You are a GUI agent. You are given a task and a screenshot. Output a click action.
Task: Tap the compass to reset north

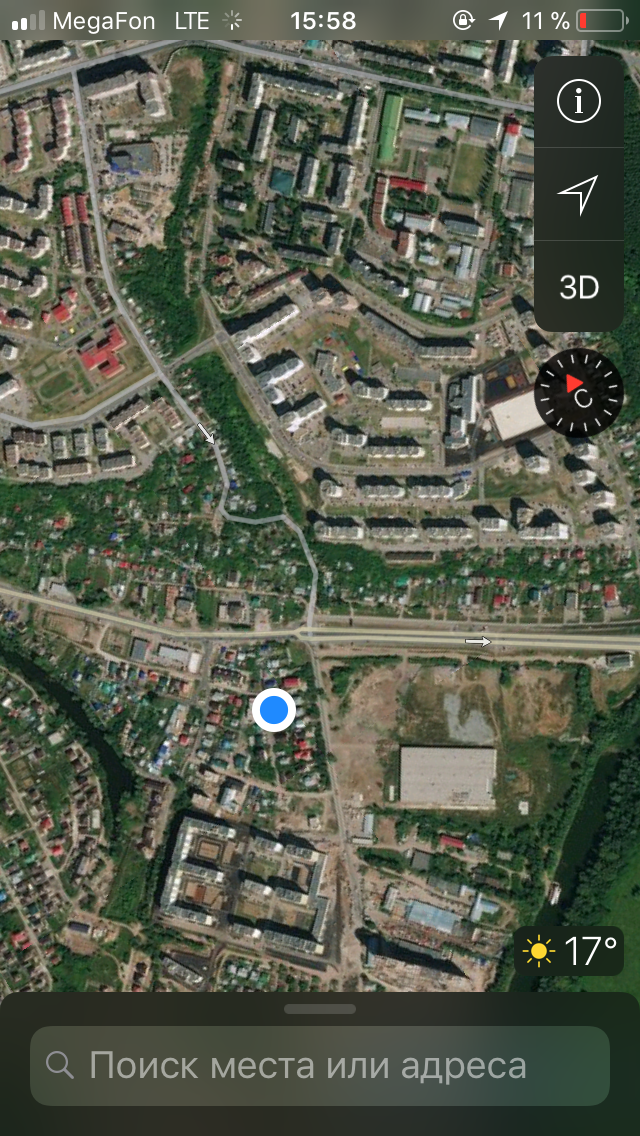click(579, 393)
